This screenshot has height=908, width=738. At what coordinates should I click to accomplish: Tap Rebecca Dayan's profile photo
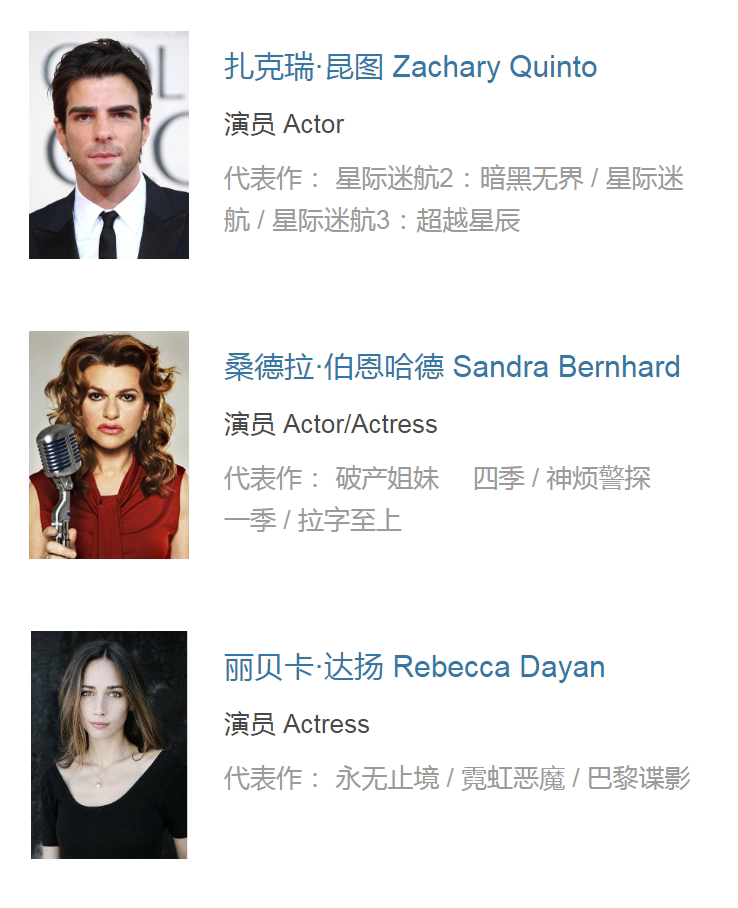(109, 745)
